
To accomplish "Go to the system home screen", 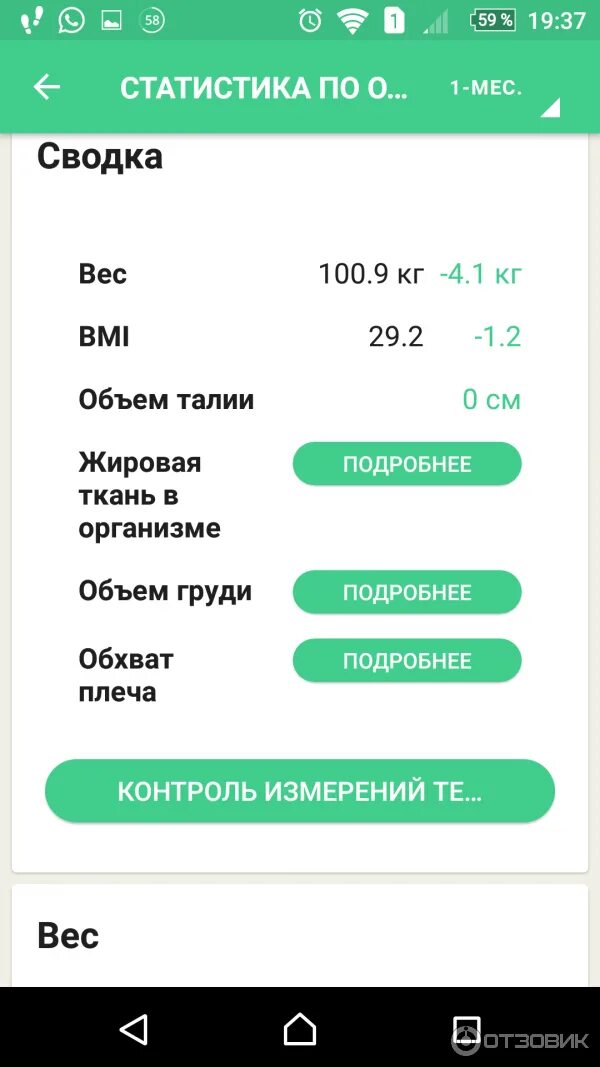I will [x=300, y=1029].
